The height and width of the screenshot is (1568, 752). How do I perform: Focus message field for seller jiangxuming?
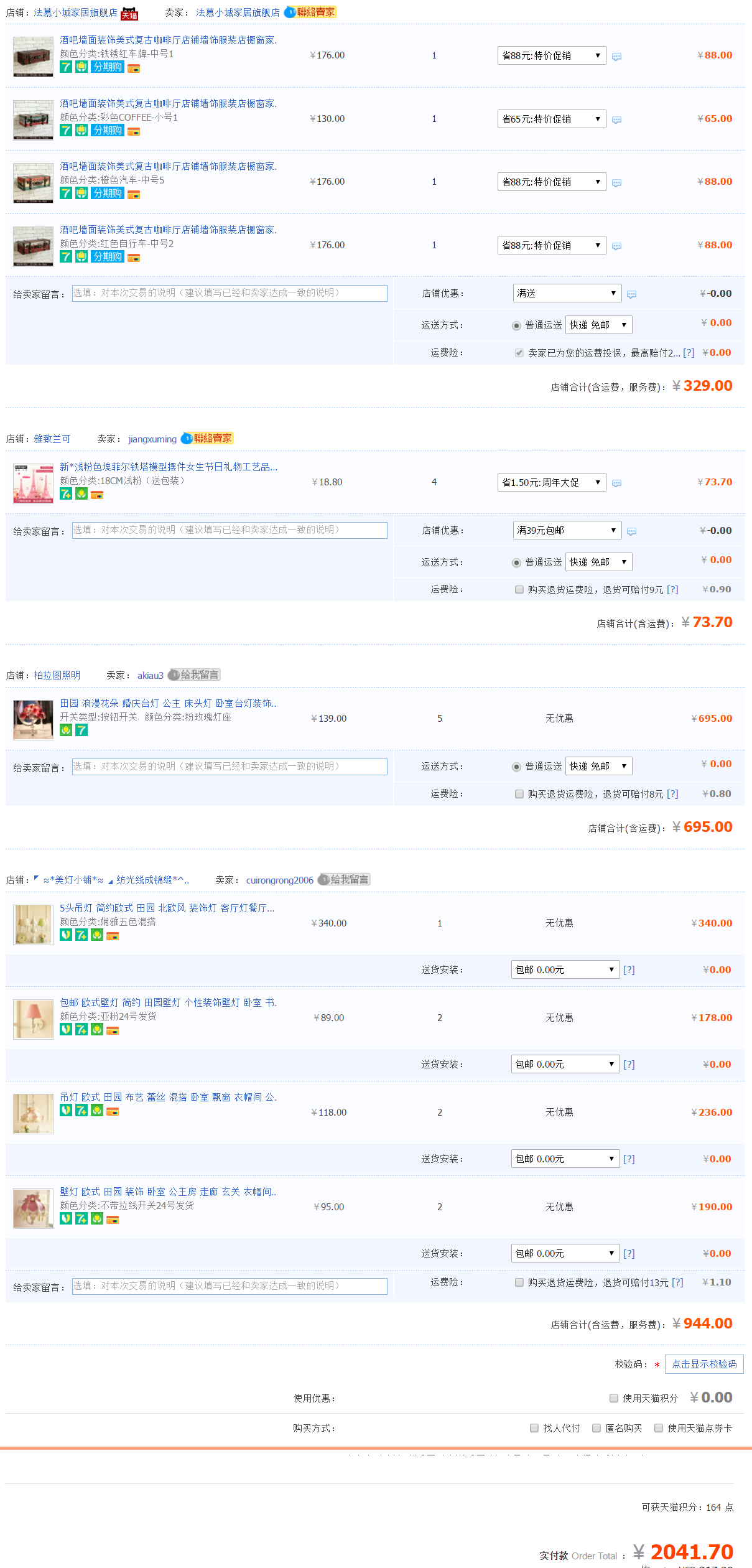click(x=230, y=530)
